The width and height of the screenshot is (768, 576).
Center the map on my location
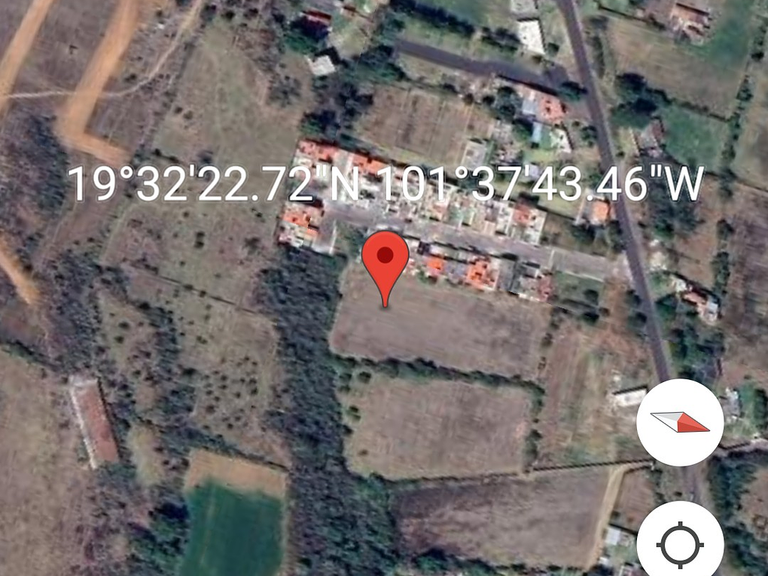coord(680,542)
